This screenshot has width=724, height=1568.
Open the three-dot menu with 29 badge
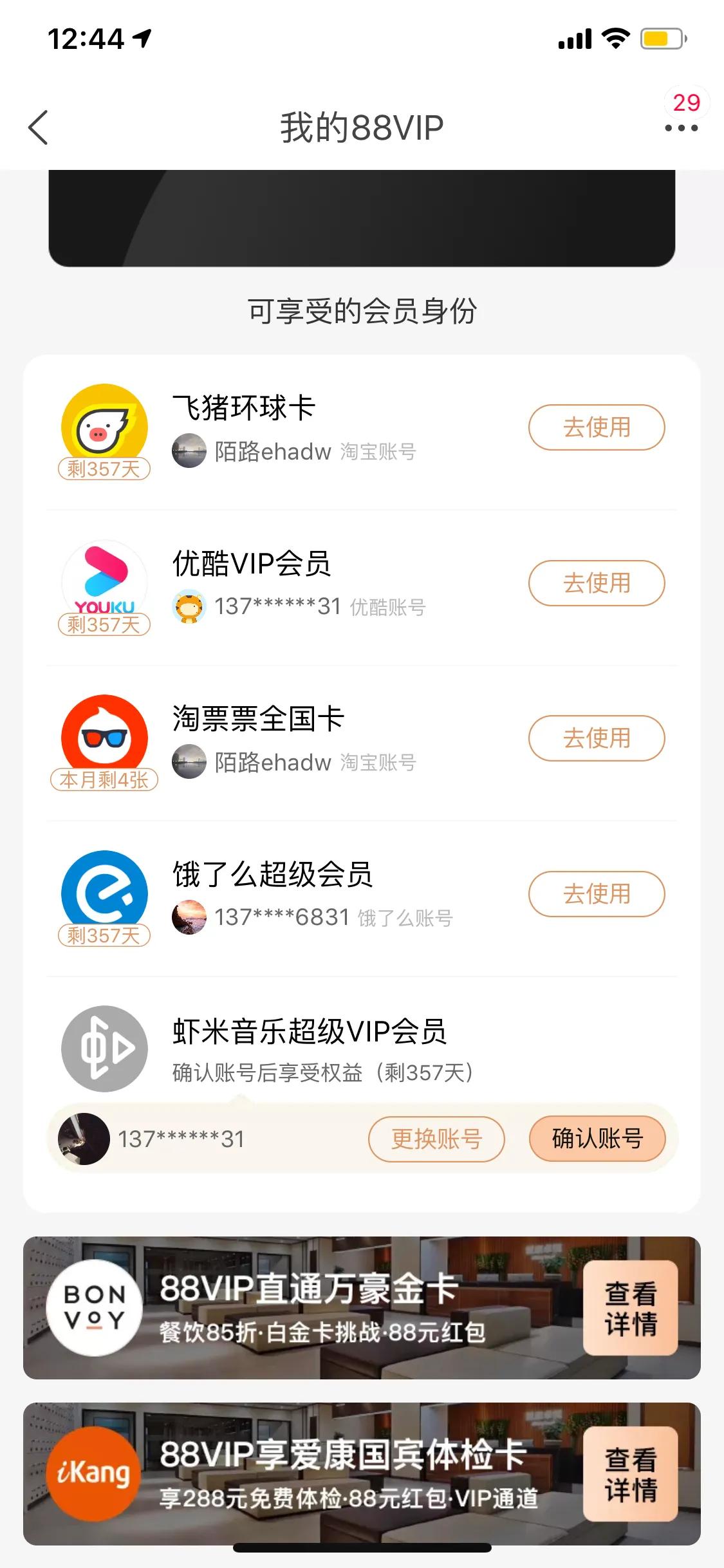point(680,127)
